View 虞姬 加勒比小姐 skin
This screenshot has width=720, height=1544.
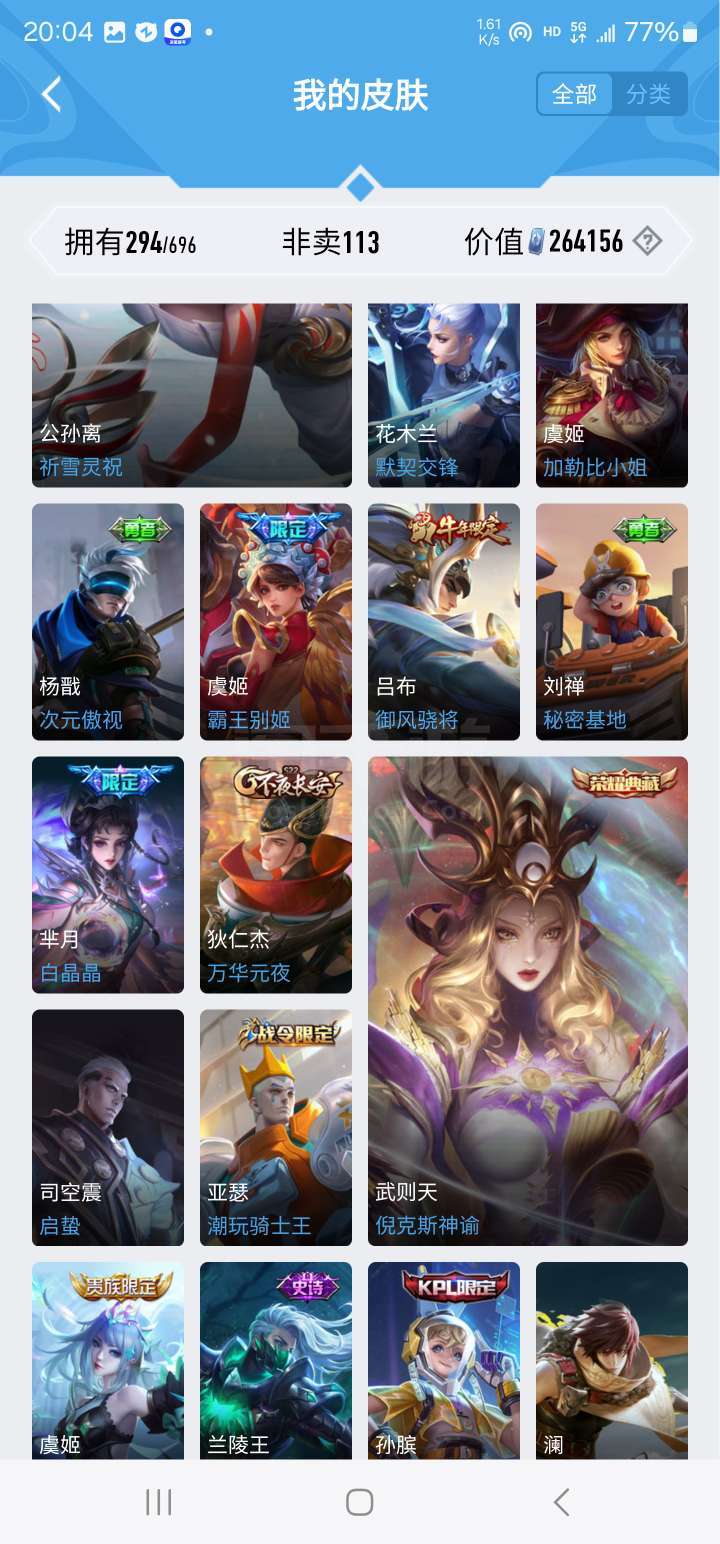[612, 395]
